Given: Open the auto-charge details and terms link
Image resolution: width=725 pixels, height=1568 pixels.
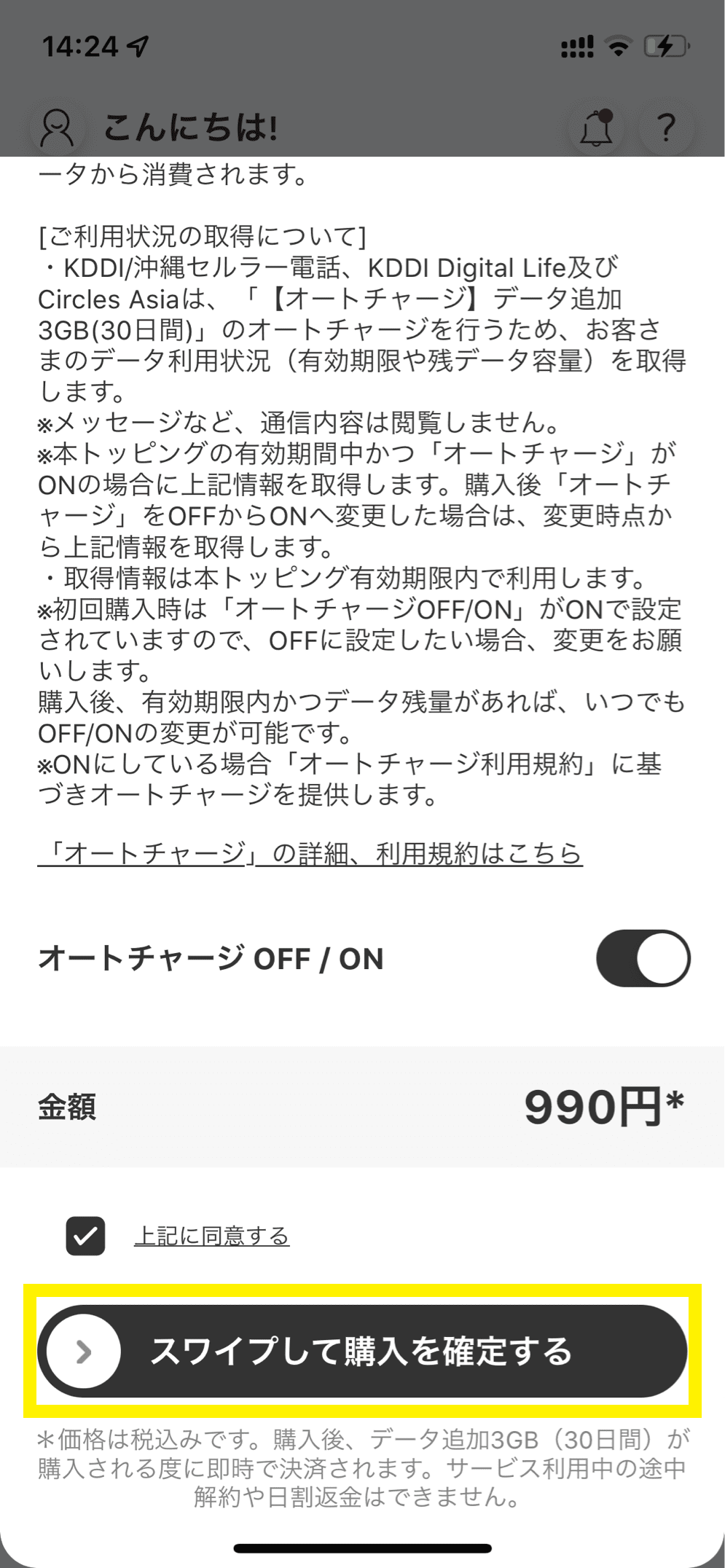Looking at the screenshot, I should pos(310,852).
